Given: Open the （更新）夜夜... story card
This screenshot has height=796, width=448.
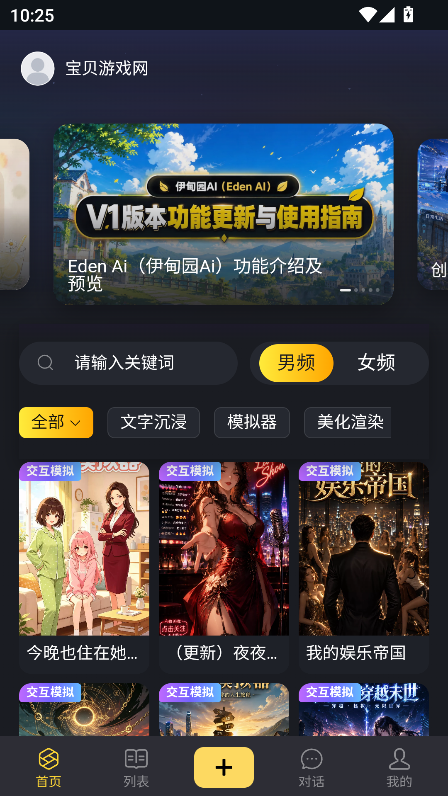Looking at the screenshot, I should tap(224, 568).
